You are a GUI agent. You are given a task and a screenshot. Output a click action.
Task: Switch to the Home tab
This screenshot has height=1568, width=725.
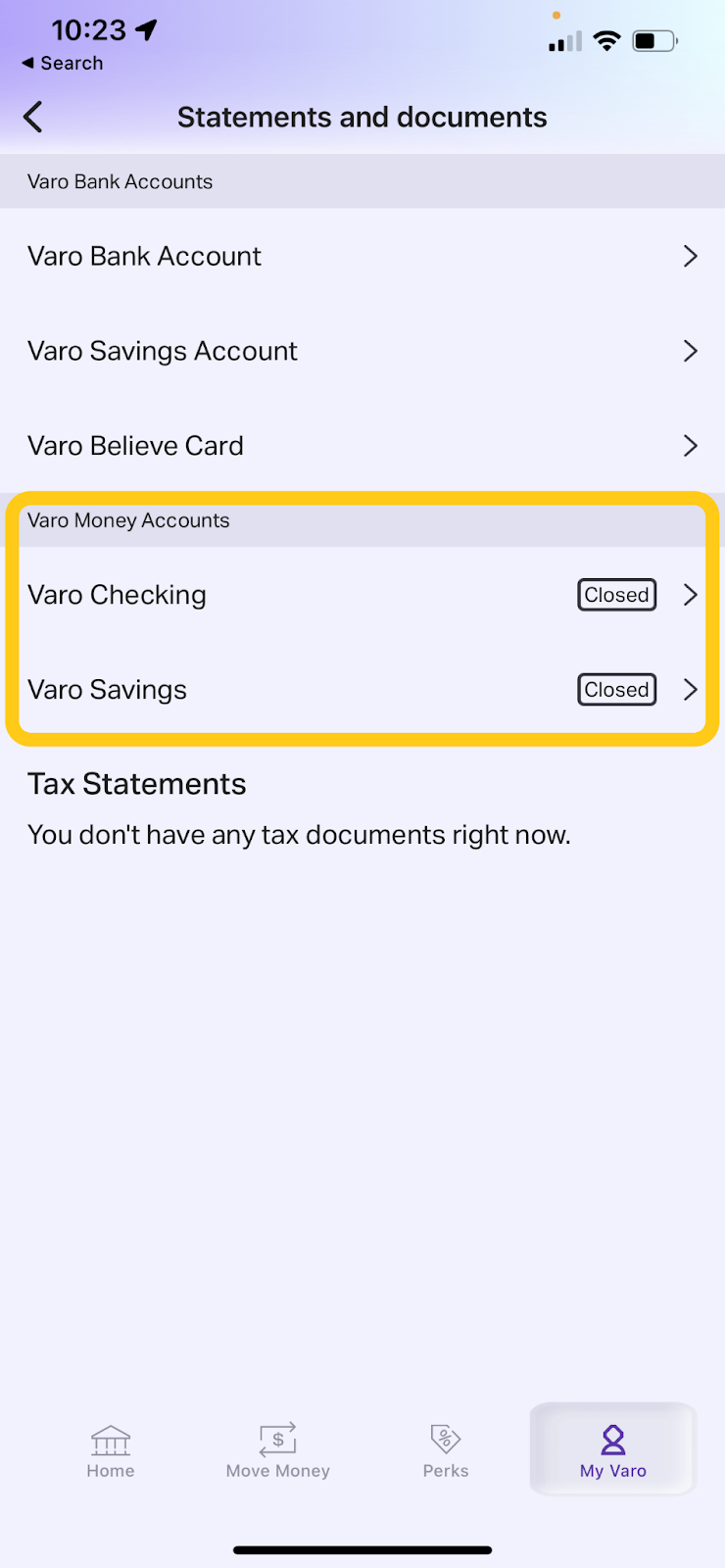tap(111, 1451)
